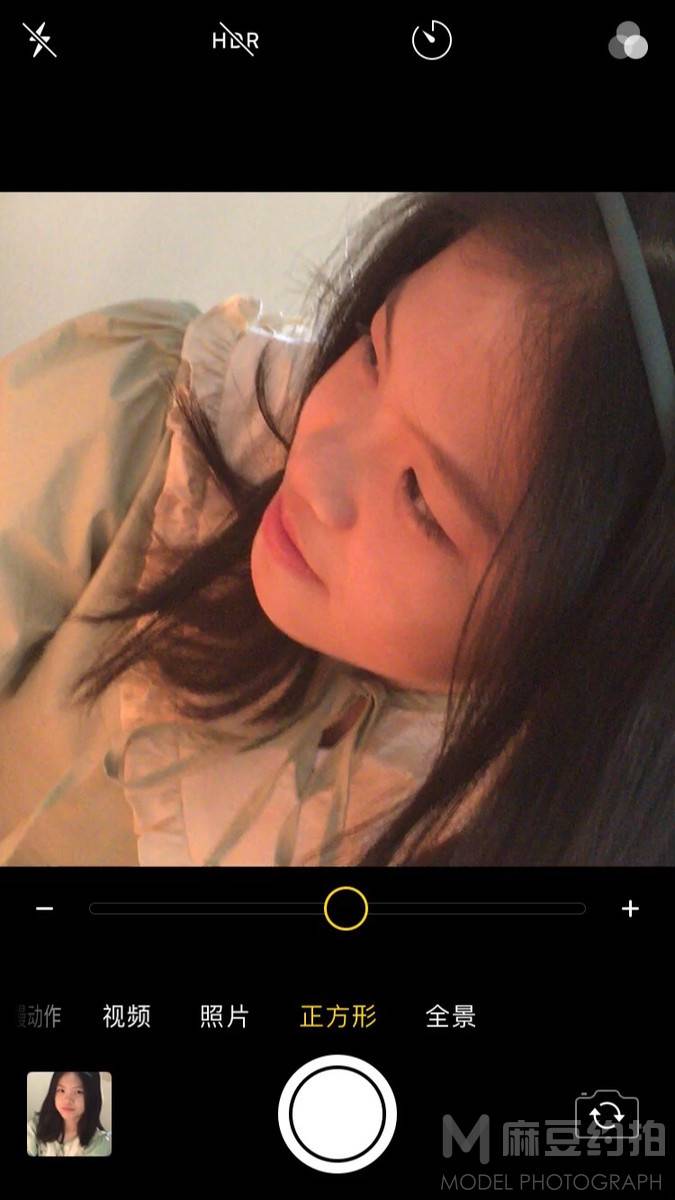Flip between front and rear camera

coord(607,1114)
